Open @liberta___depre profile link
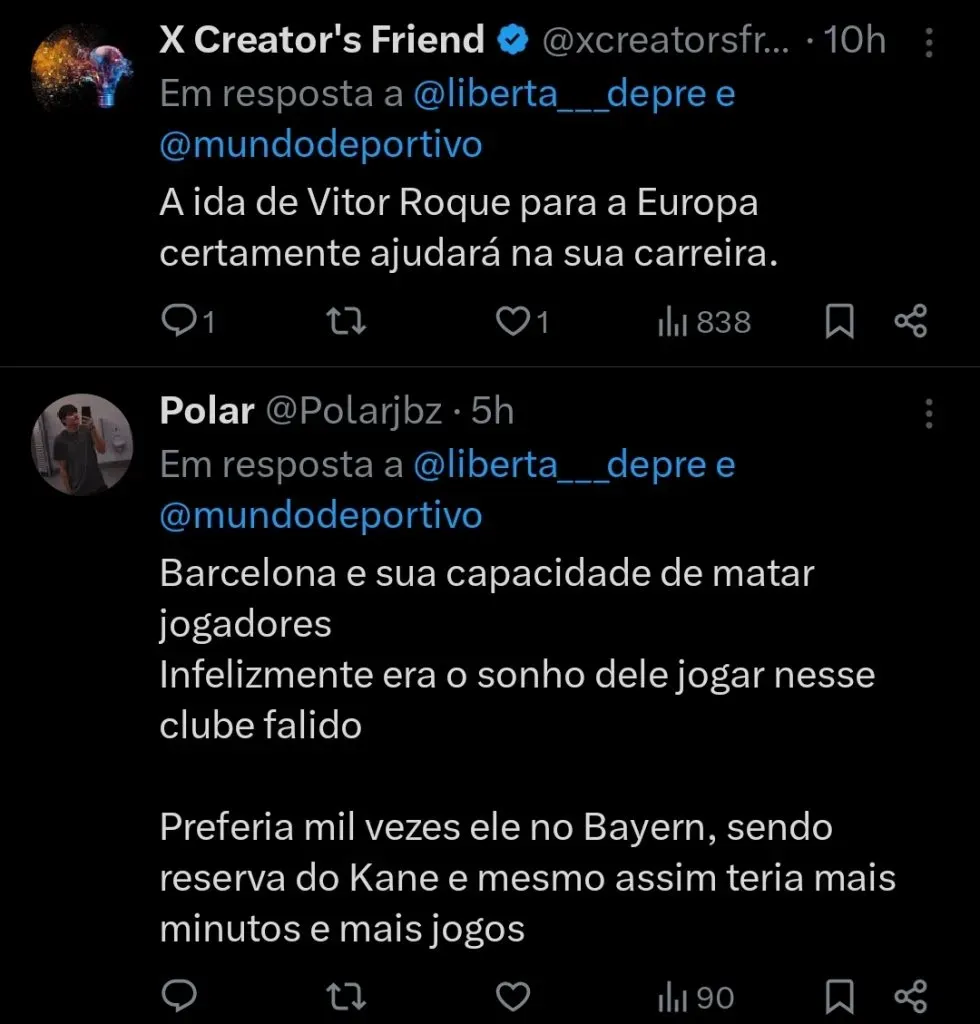 click(560, 92)
